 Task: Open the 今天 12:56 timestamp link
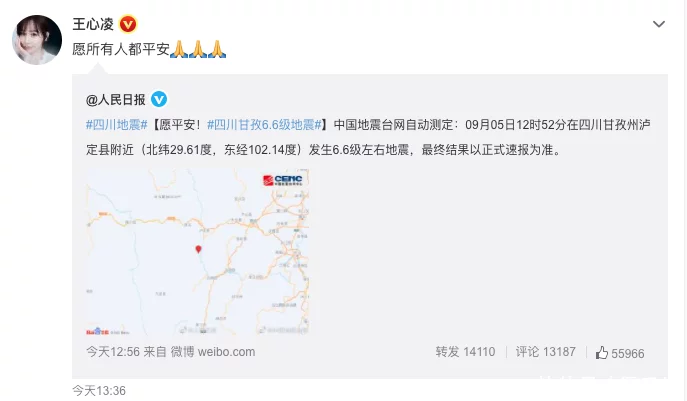pos(111,352)
